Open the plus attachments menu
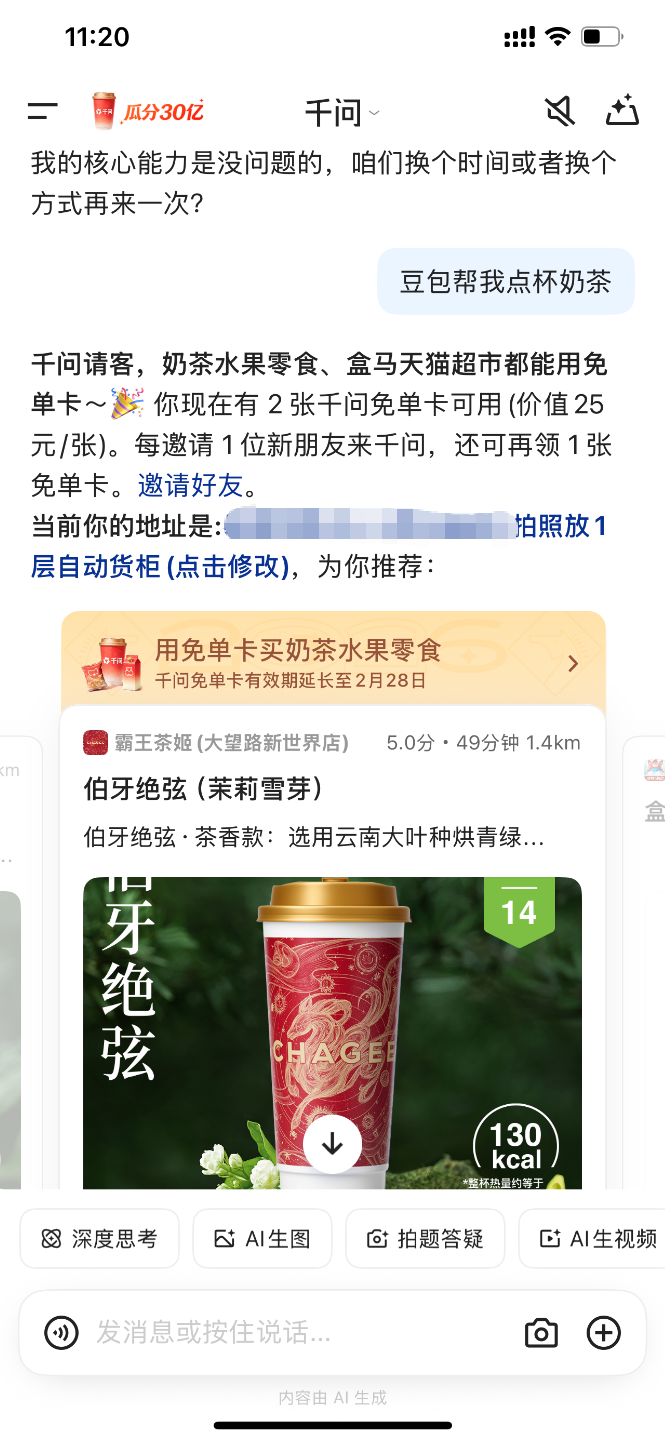 point(604,1332)
